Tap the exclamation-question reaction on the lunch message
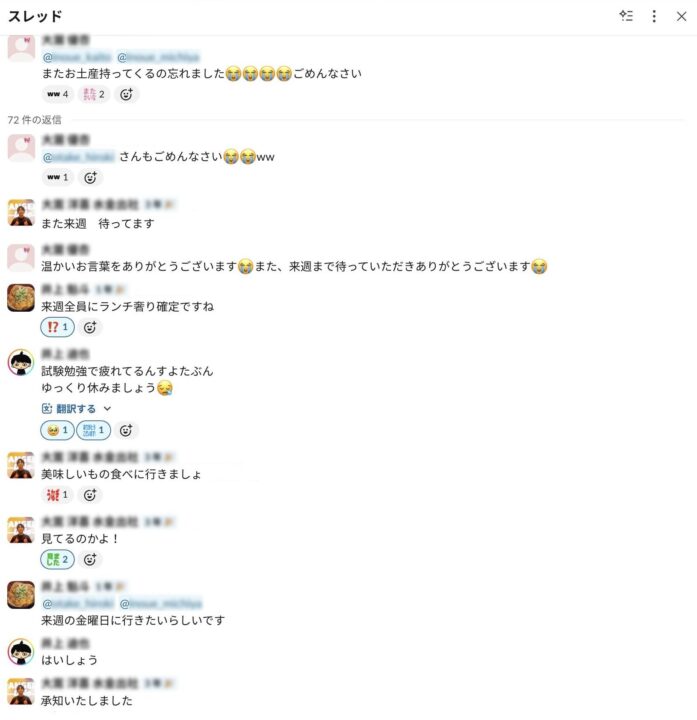Image resolution: width=697 pixels, height=720 pixels. click(57, 327)
